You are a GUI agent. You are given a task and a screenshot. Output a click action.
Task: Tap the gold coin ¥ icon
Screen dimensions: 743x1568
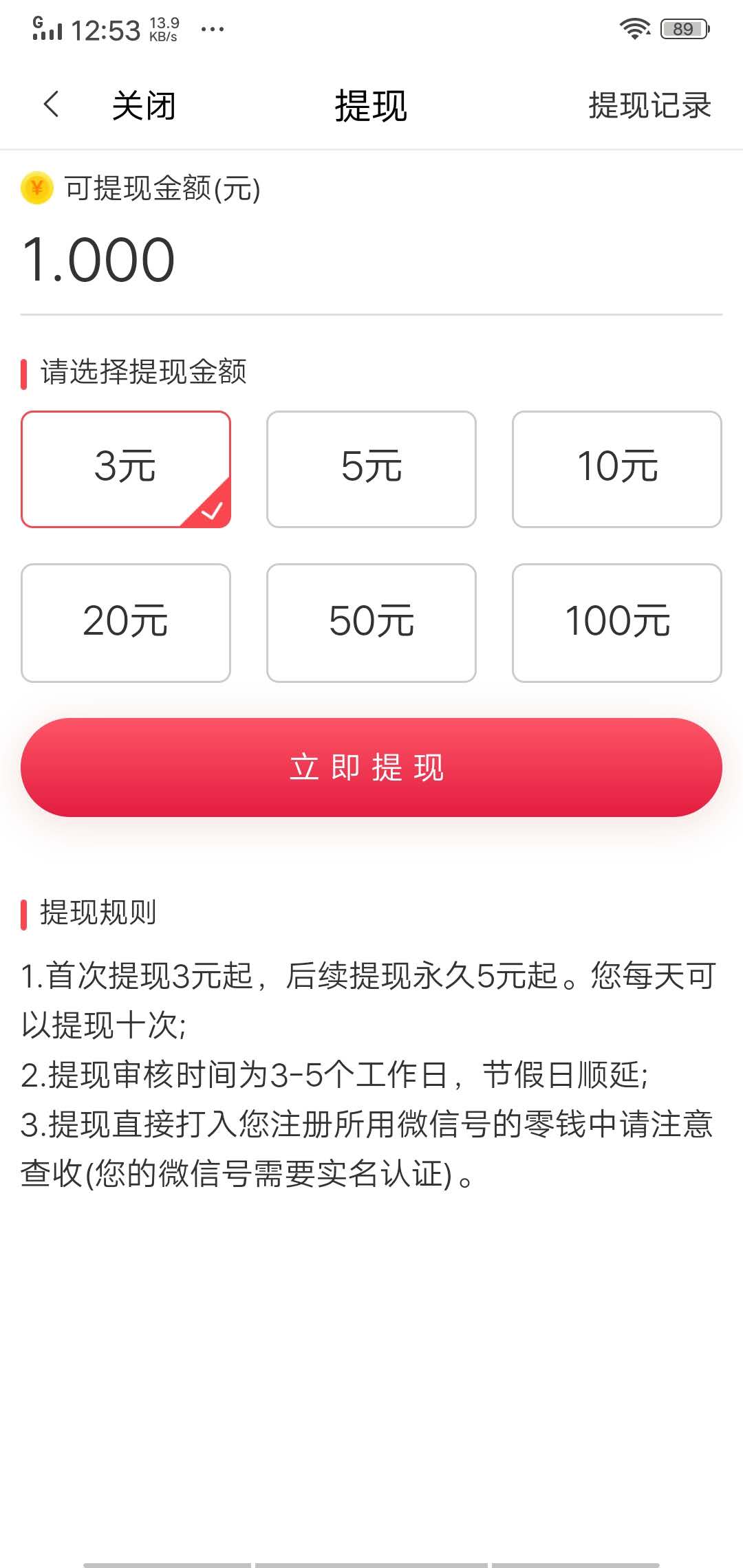36,187
